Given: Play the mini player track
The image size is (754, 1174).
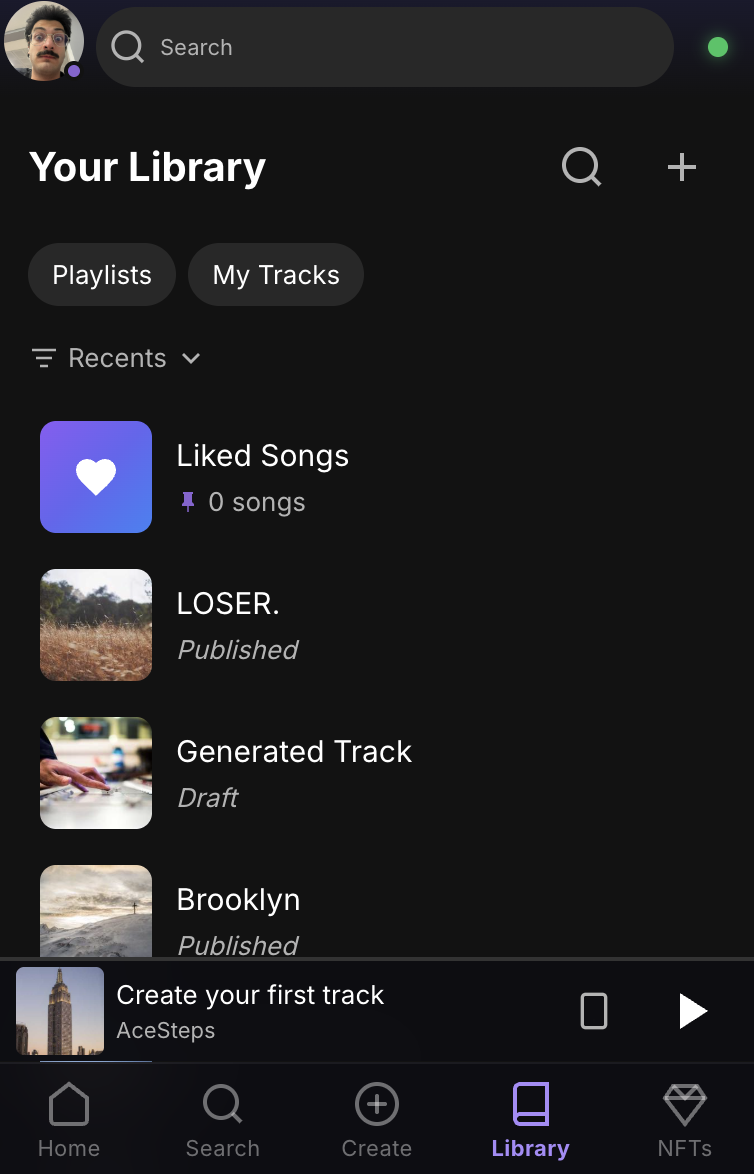Looking at the screenshot, I should pyautogui.click(x=692, y=1011).
